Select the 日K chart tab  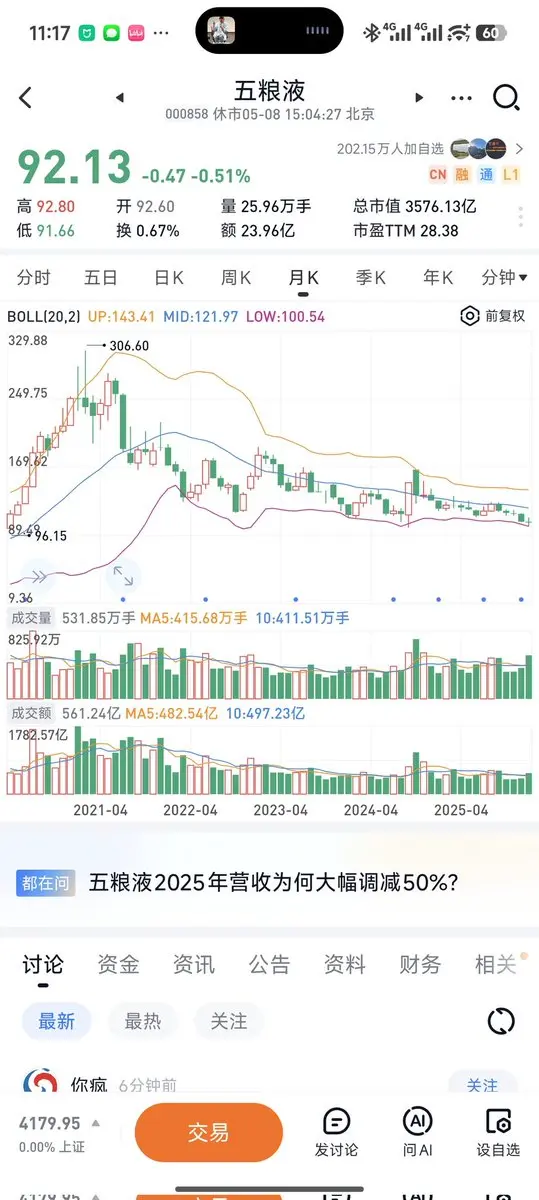[x=168, y=277]
